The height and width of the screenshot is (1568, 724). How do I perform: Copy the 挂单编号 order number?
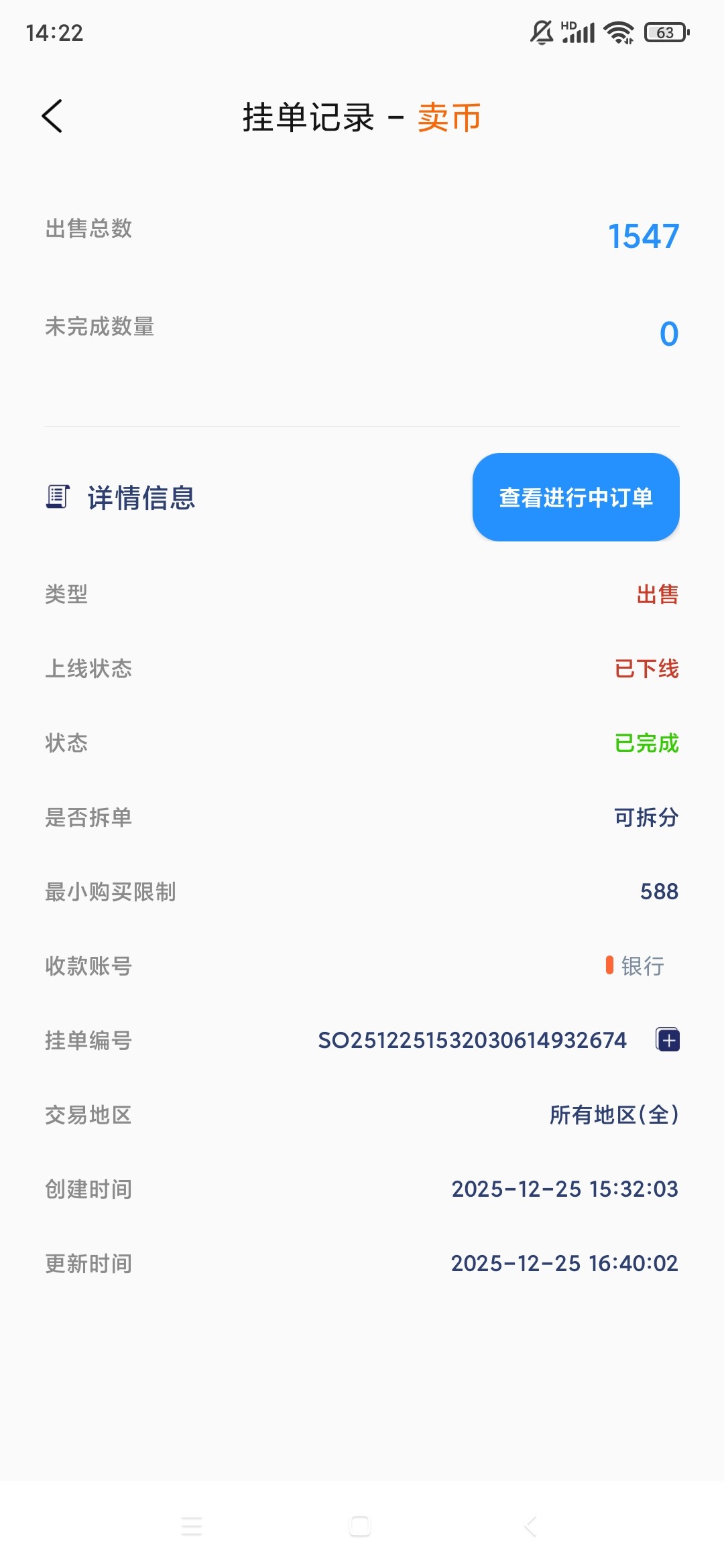point(668,1040)
